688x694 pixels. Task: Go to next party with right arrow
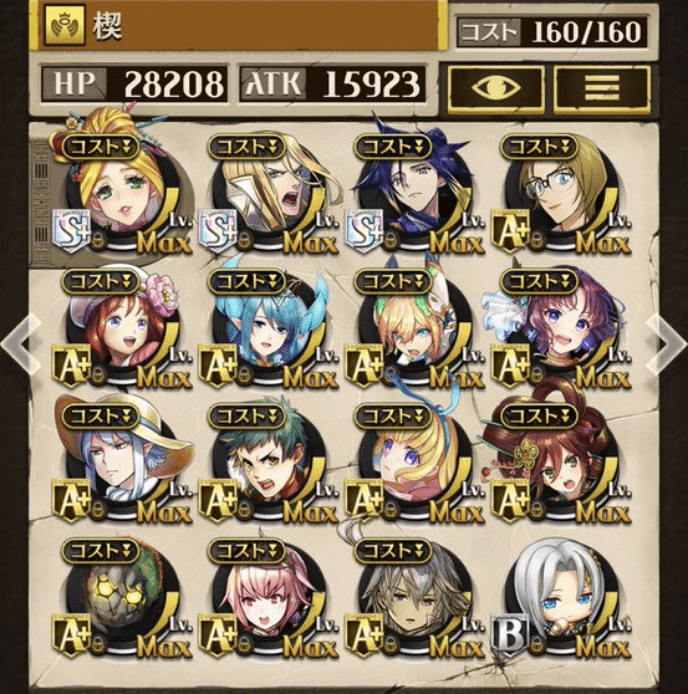pyautogui.click(x=670, y=342)
